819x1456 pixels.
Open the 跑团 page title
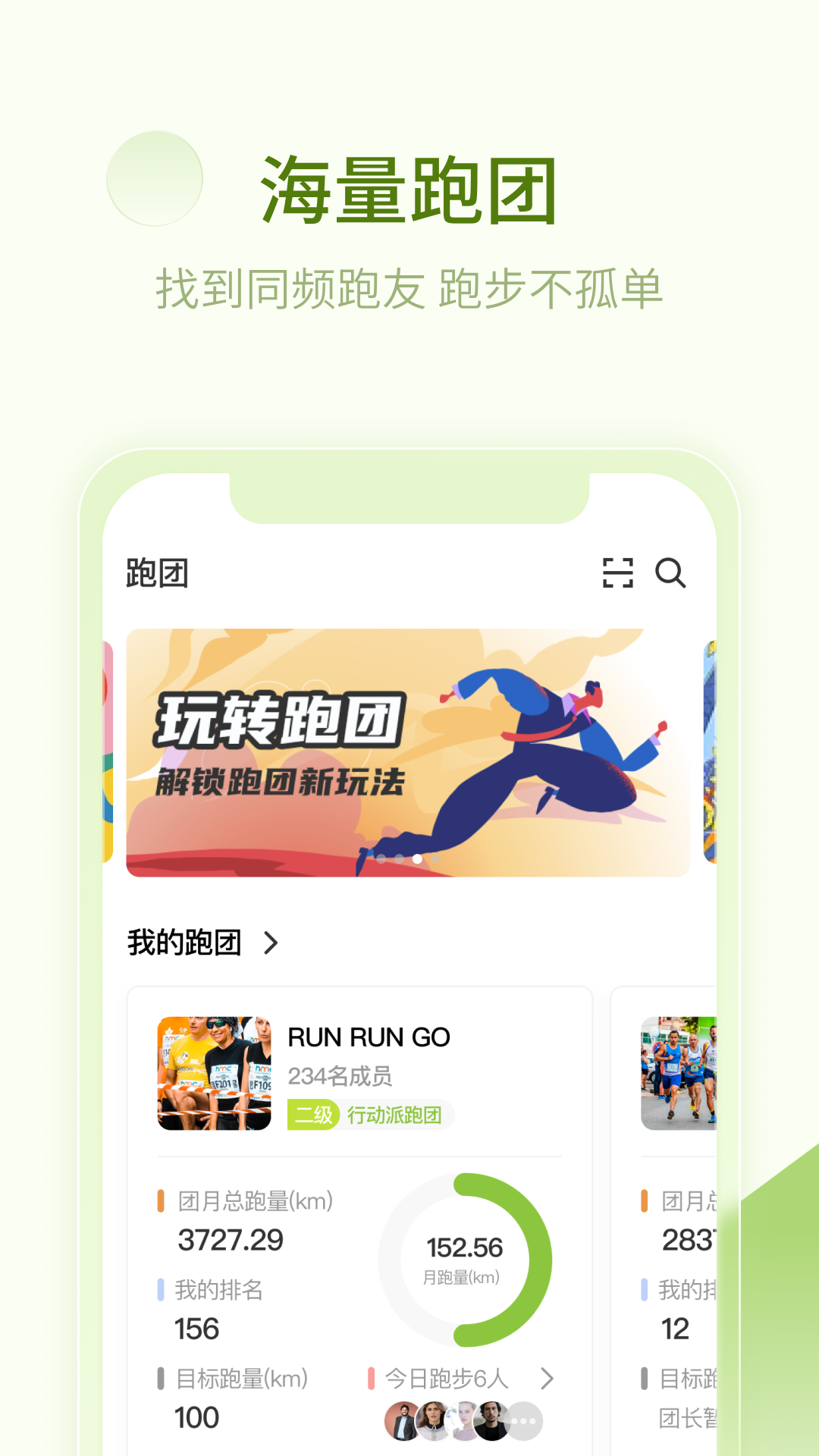[155, 574]
